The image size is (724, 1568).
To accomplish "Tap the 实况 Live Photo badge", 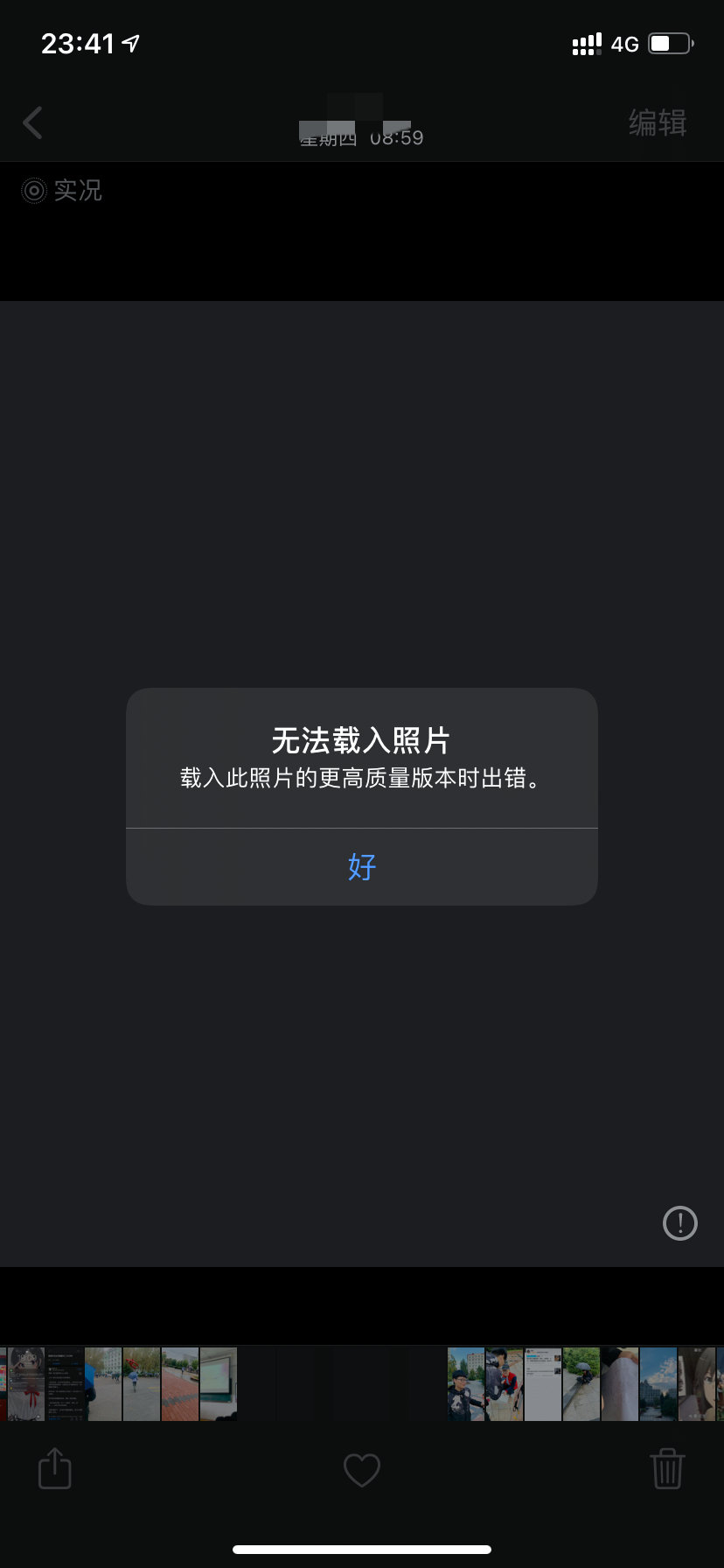I will point(62,190).
